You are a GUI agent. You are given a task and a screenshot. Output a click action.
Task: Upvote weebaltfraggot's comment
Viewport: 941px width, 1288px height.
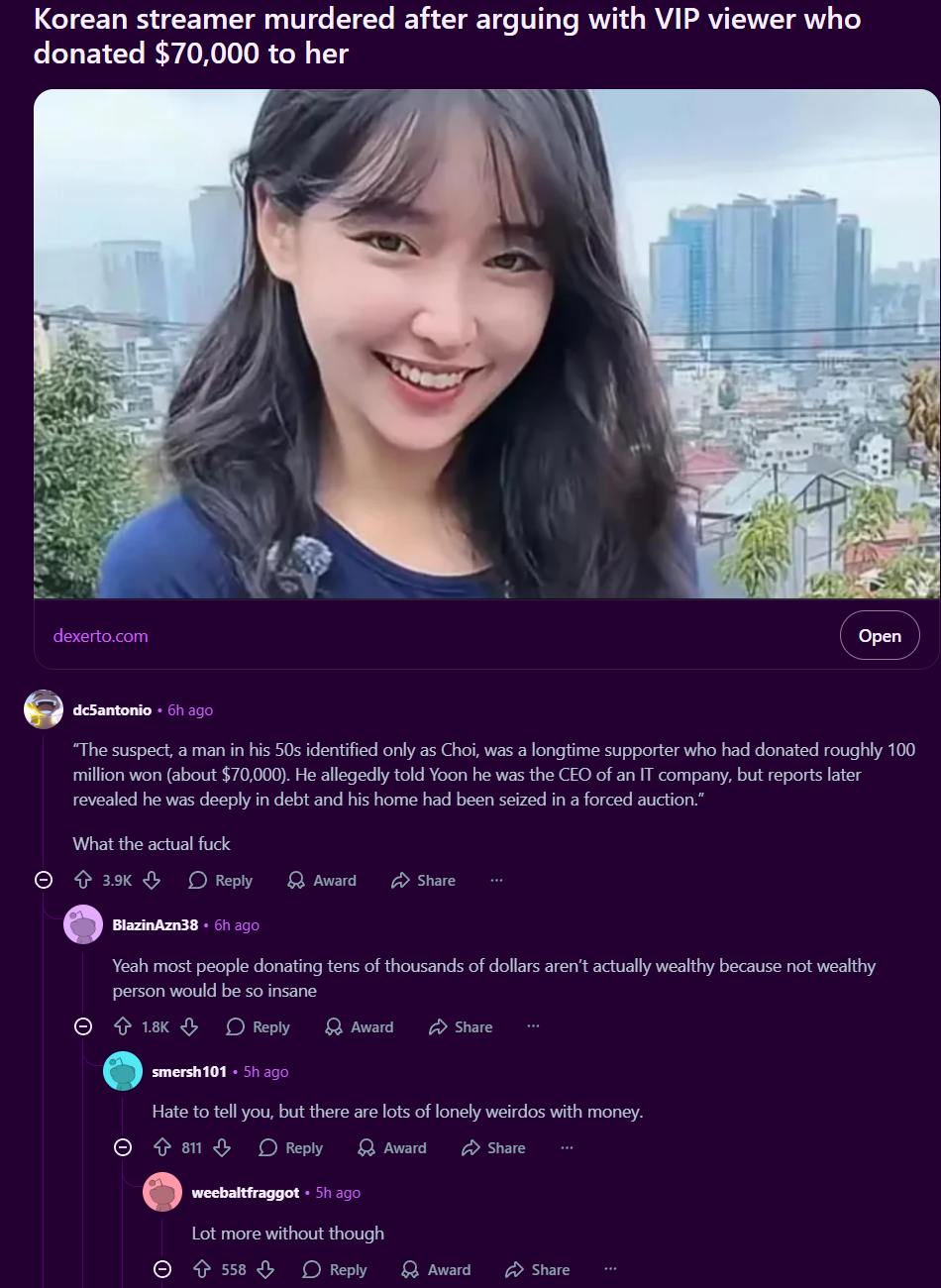pyautogui.click(x=202, y=1269)
